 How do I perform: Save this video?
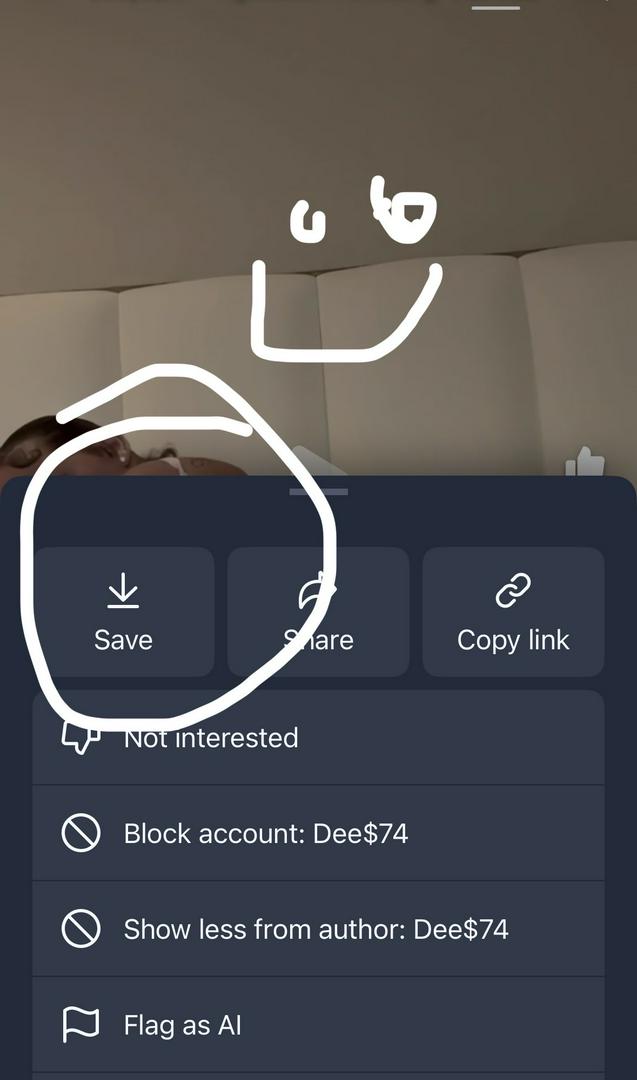click(123, 612)
